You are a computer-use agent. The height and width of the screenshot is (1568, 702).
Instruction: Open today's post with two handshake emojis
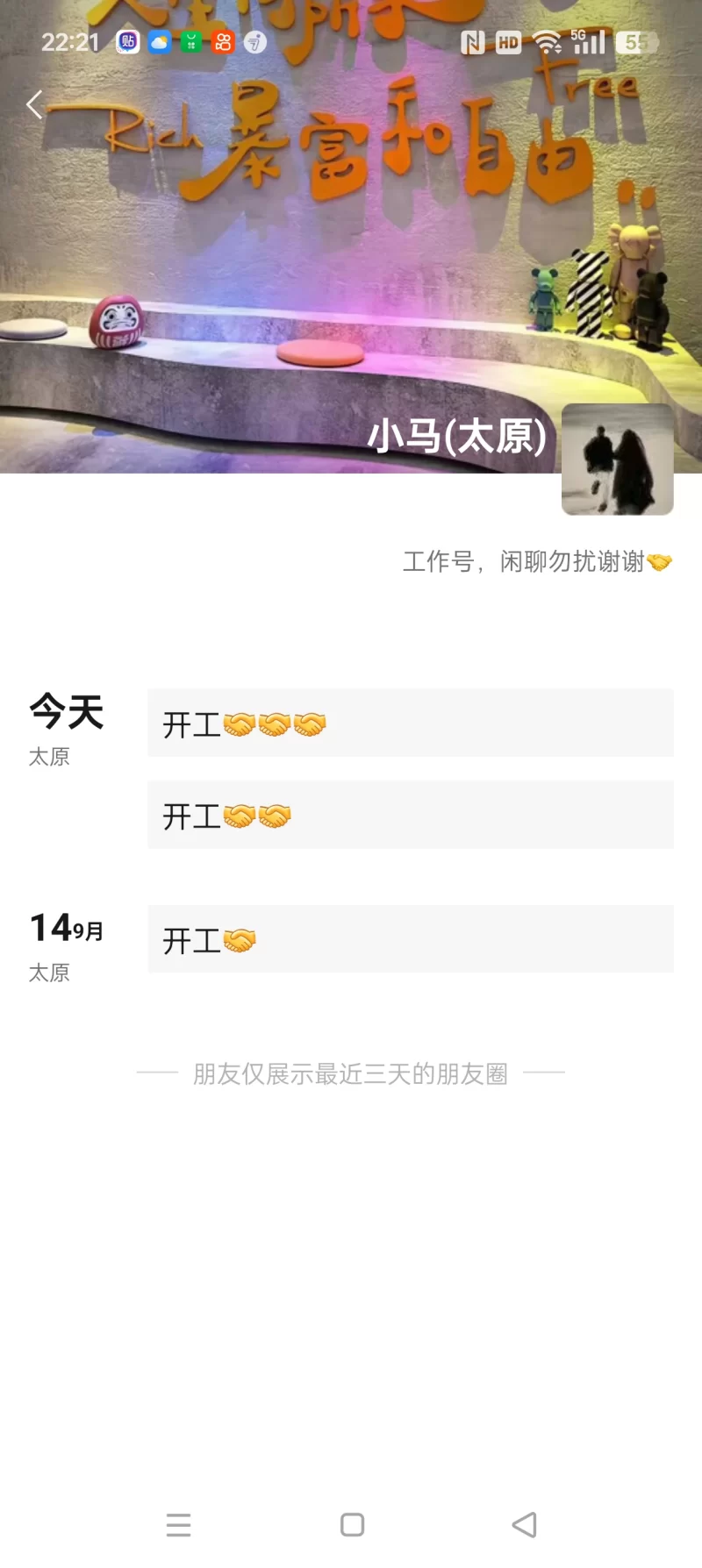[410, 816]
